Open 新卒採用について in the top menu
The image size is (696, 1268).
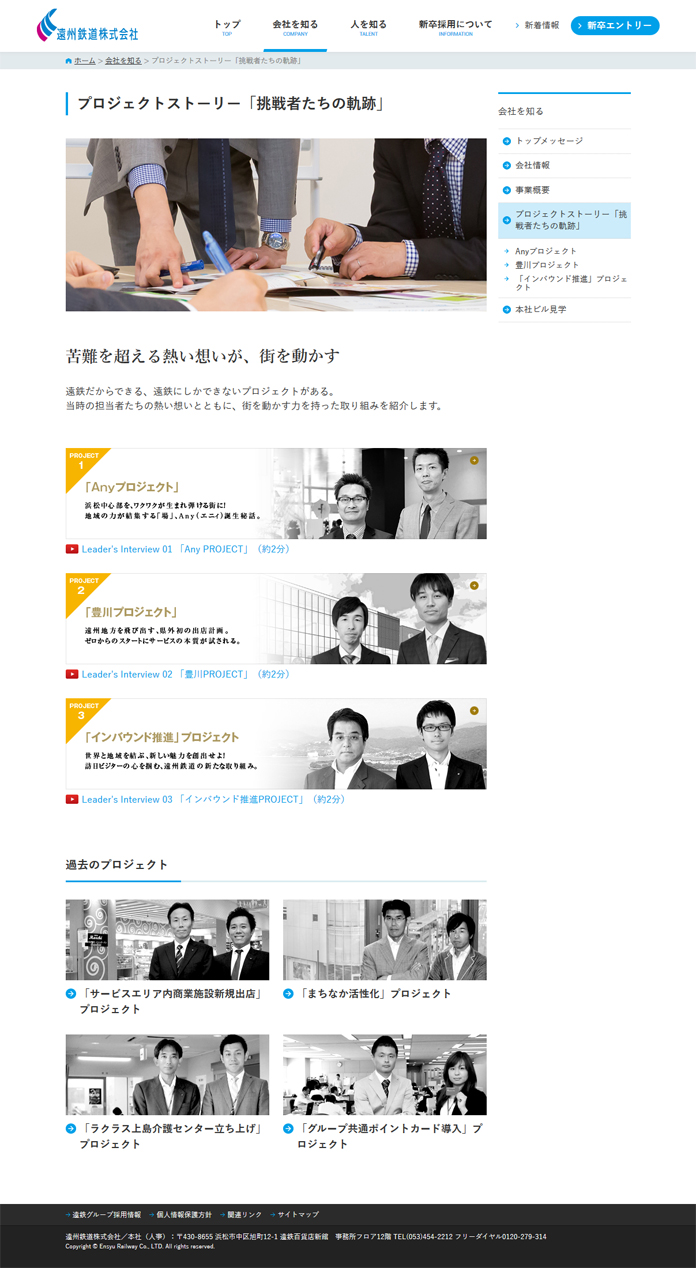(455, 26)
